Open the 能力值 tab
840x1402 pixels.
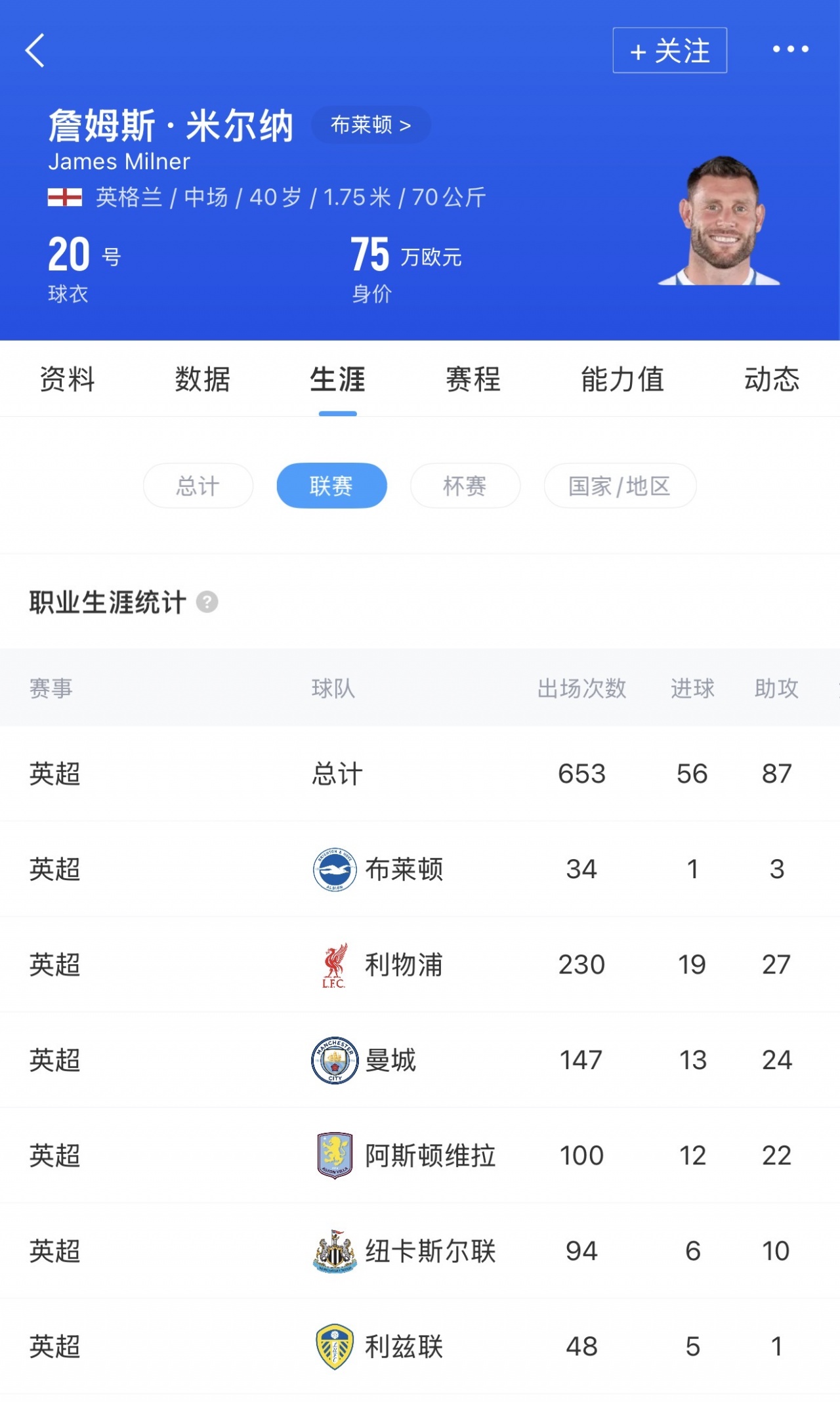coord(622,379)
